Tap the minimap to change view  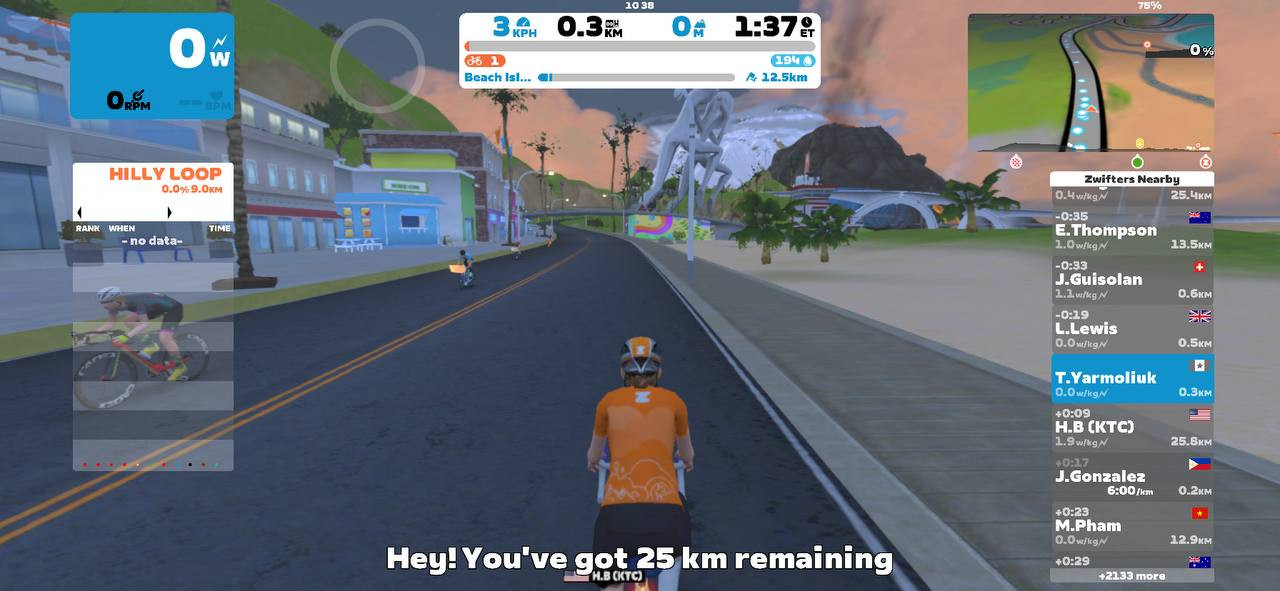point(1090,82)
